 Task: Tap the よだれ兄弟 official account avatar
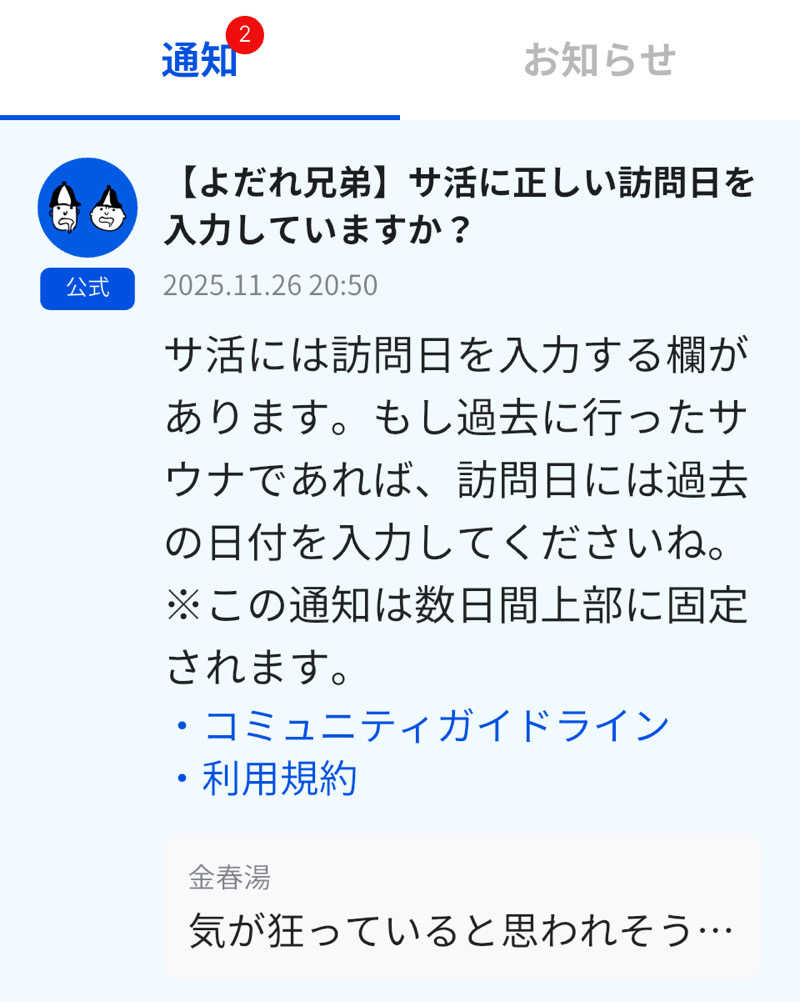coord(87,208)
